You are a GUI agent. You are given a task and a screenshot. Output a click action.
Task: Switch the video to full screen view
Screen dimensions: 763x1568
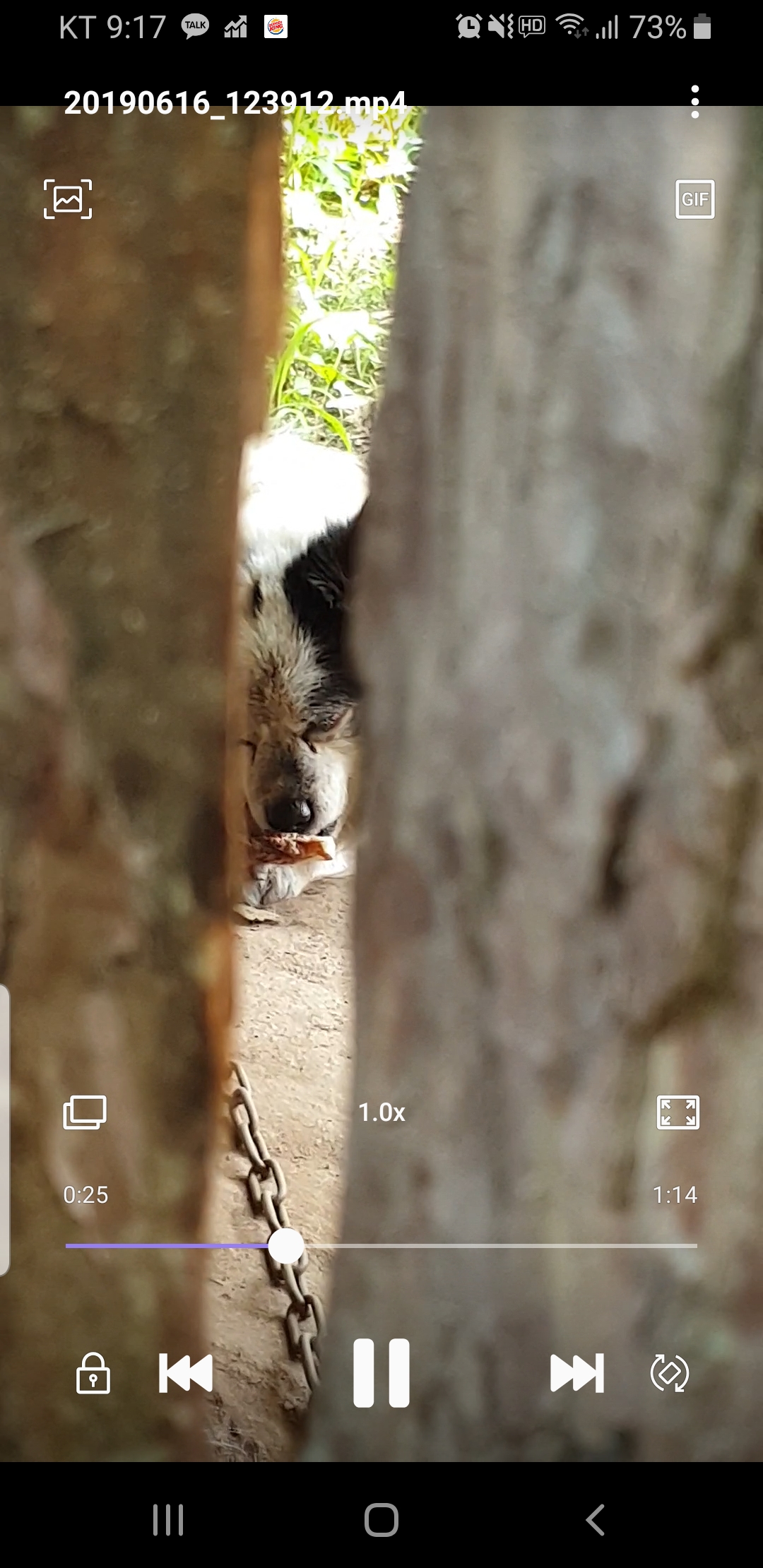678,1112
